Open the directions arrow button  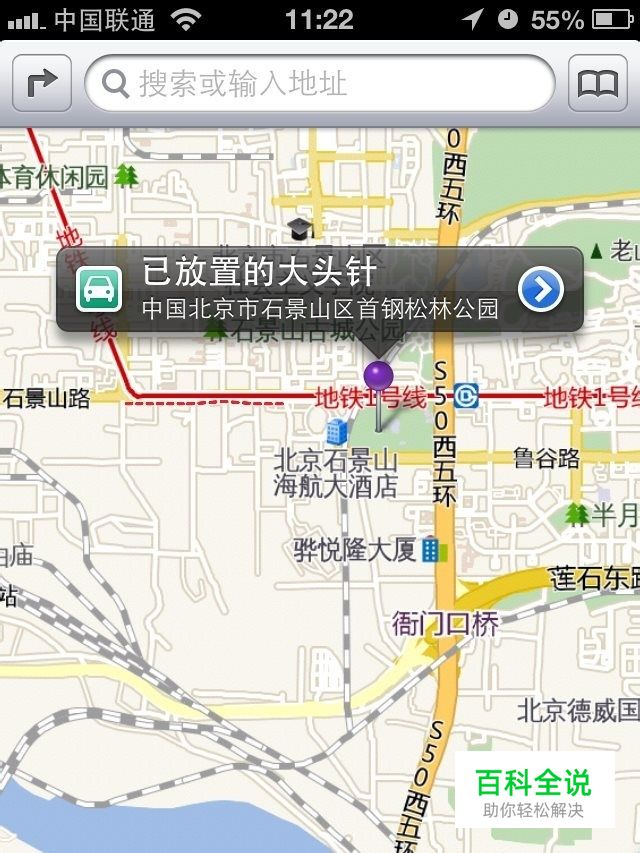point(42,83)
